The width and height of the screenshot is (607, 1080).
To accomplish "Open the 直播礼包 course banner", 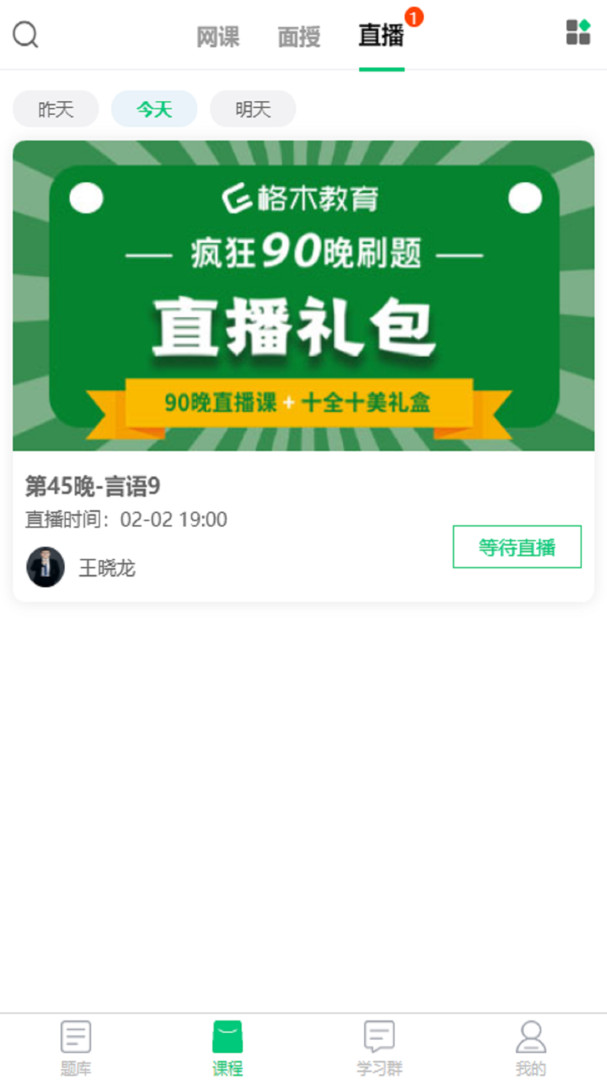I will [x=303, y=296].
